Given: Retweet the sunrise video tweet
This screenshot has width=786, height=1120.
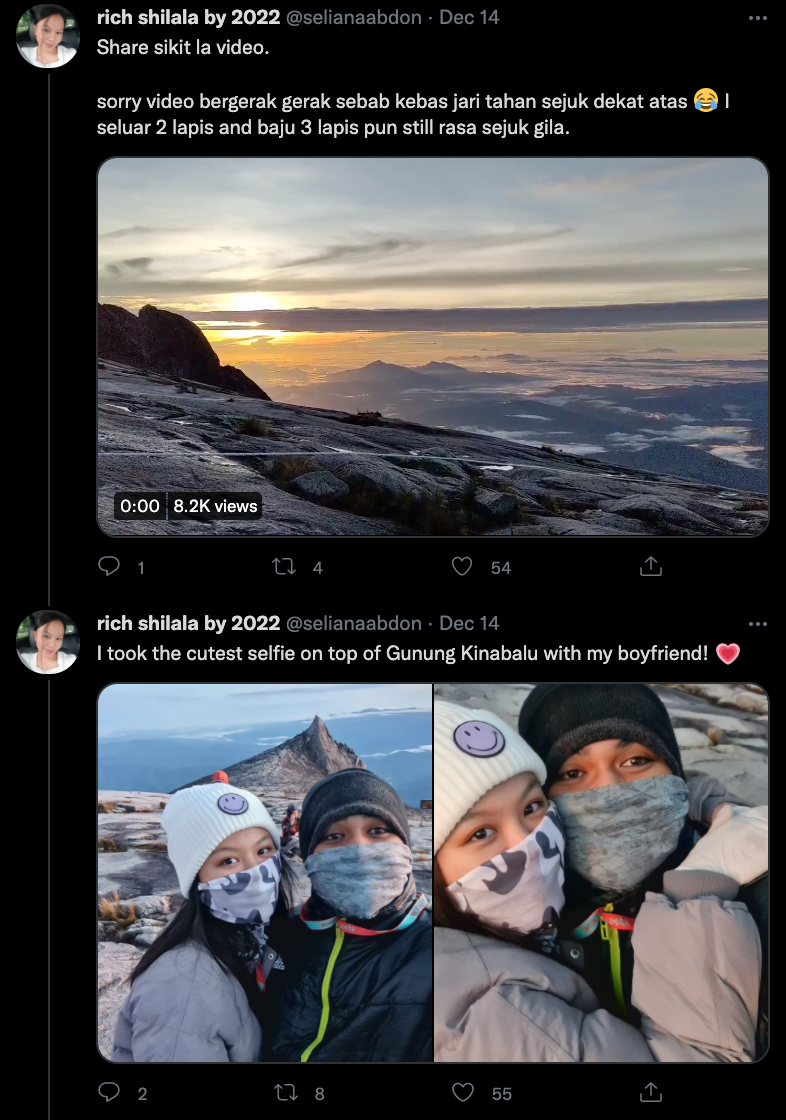Looking at the screenshot, I should click(285, 567).
